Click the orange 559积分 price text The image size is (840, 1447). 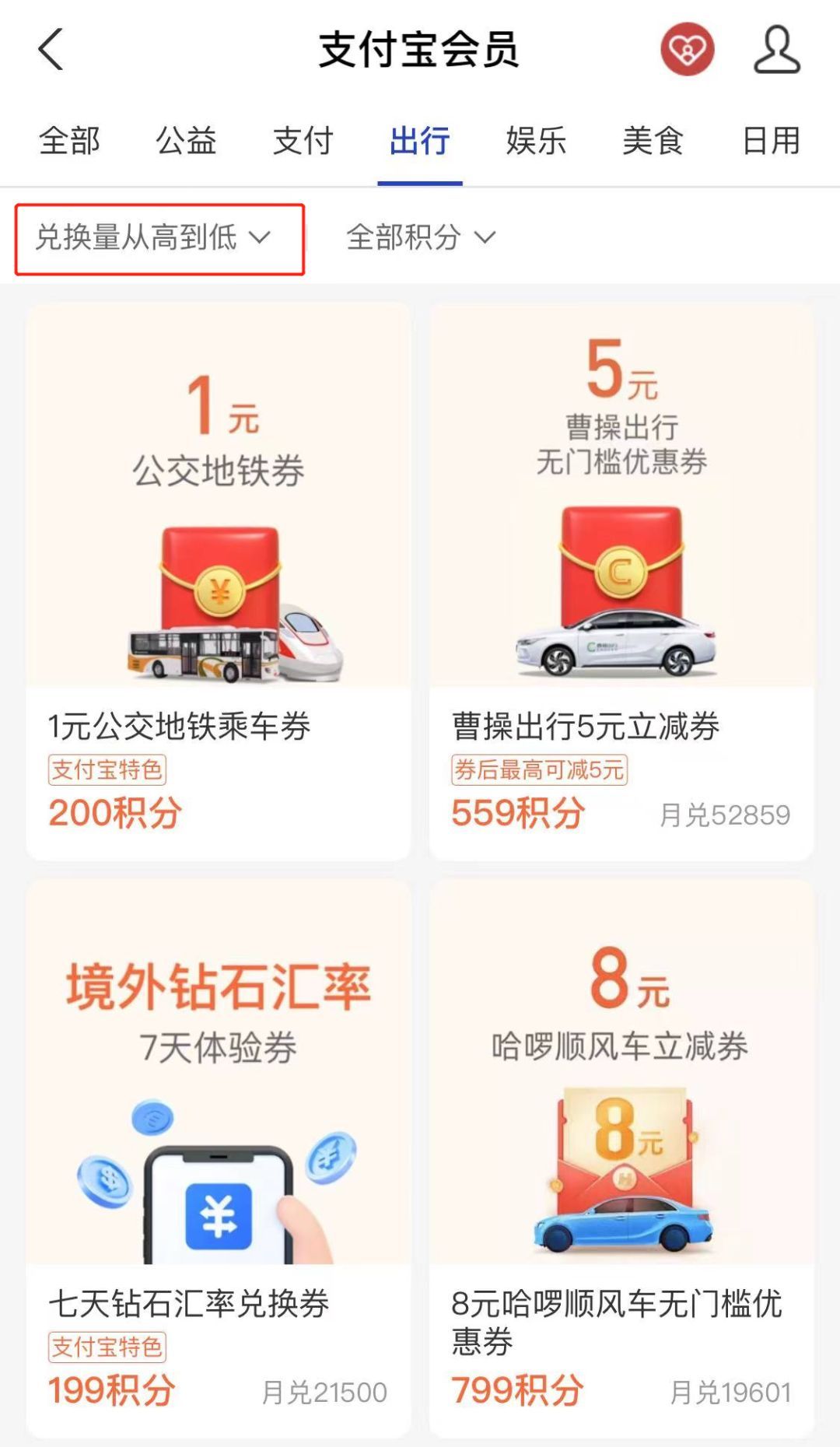coord(515,813)
